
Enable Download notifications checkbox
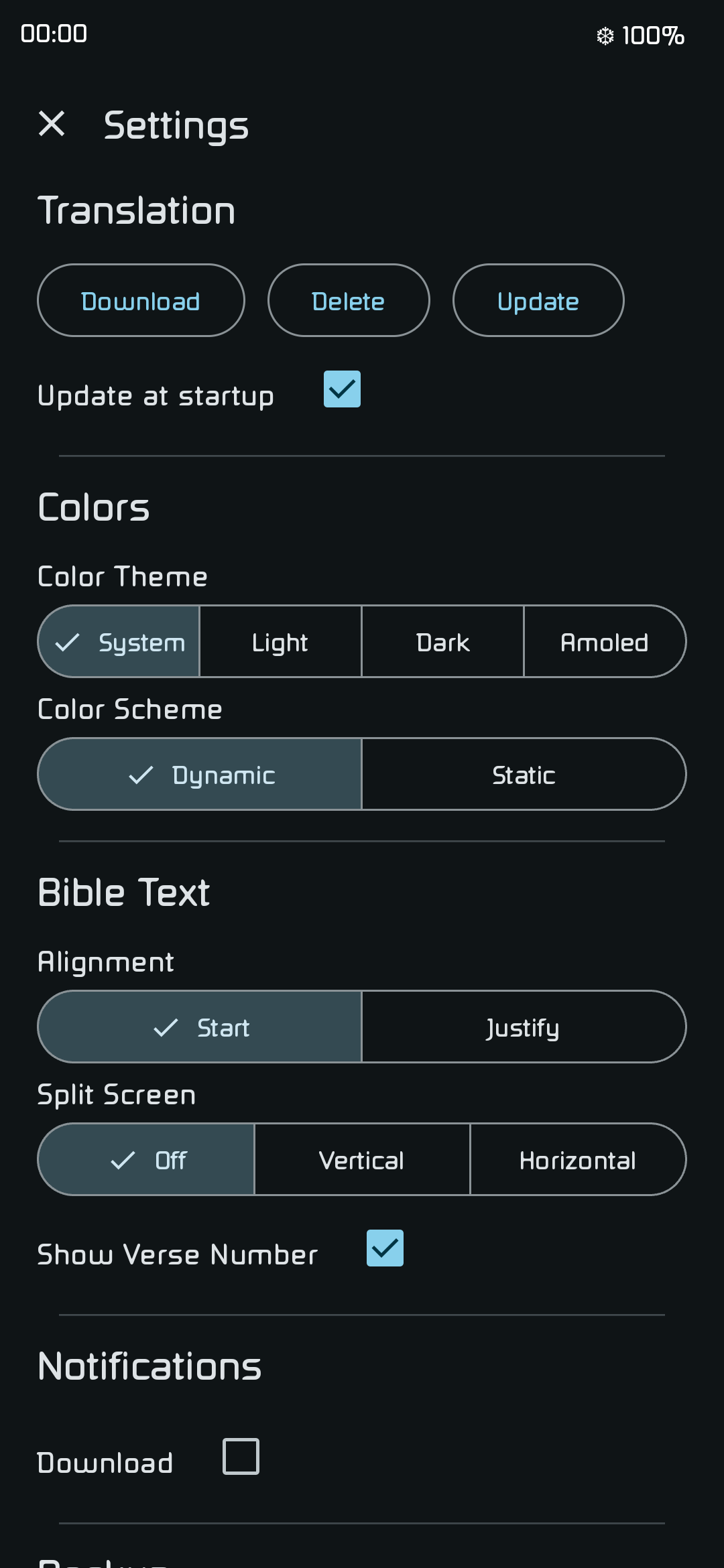[x=241, y=1456]
